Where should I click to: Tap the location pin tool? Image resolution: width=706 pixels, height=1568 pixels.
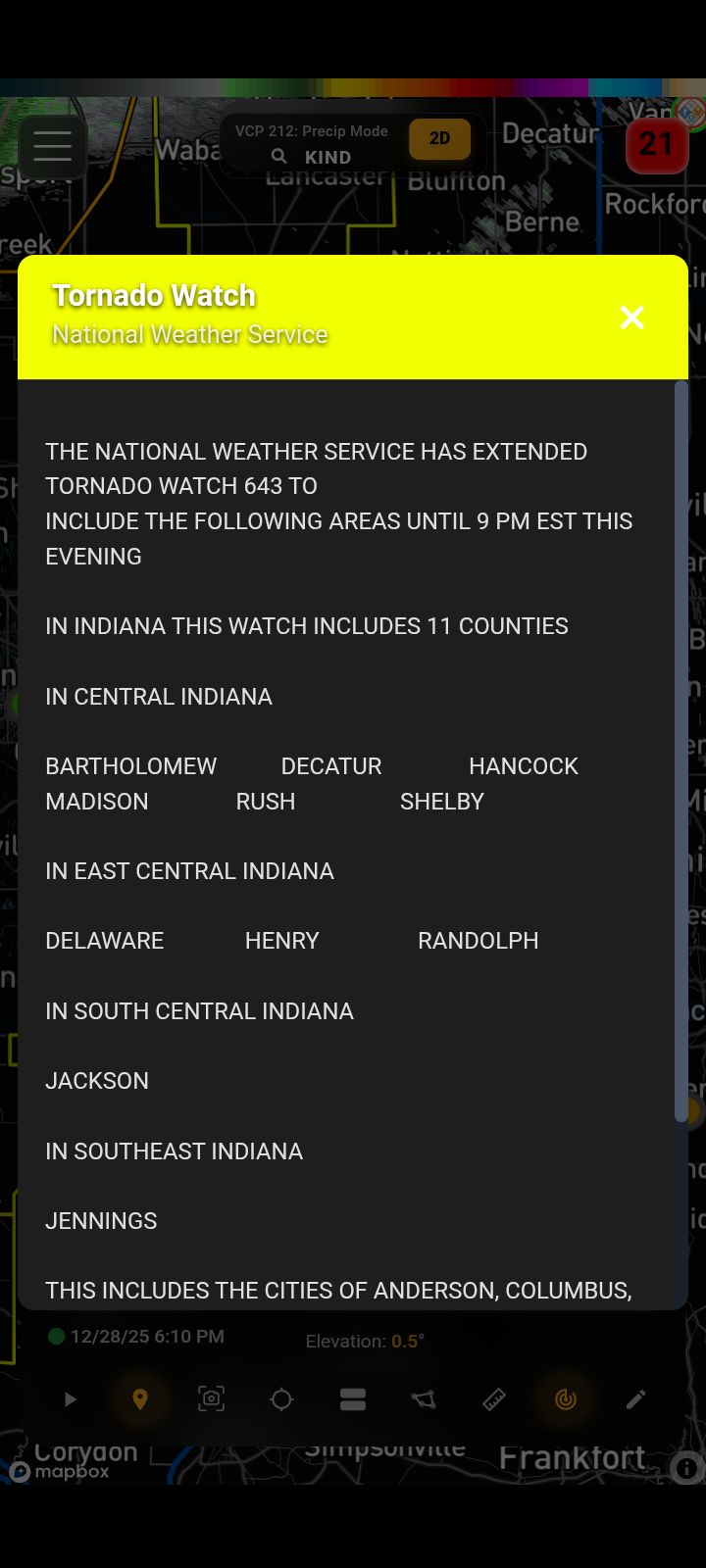[x=140, y=1399]
